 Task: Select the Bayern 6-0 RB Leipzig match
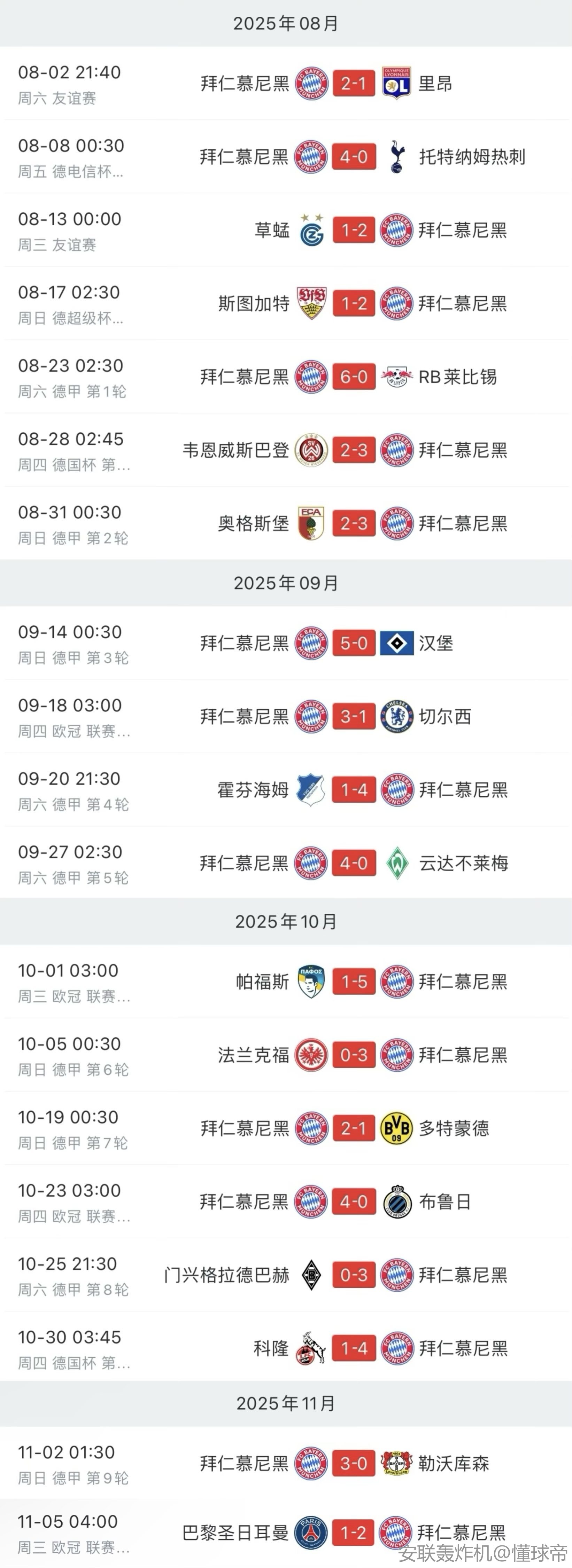coord(353,377)
